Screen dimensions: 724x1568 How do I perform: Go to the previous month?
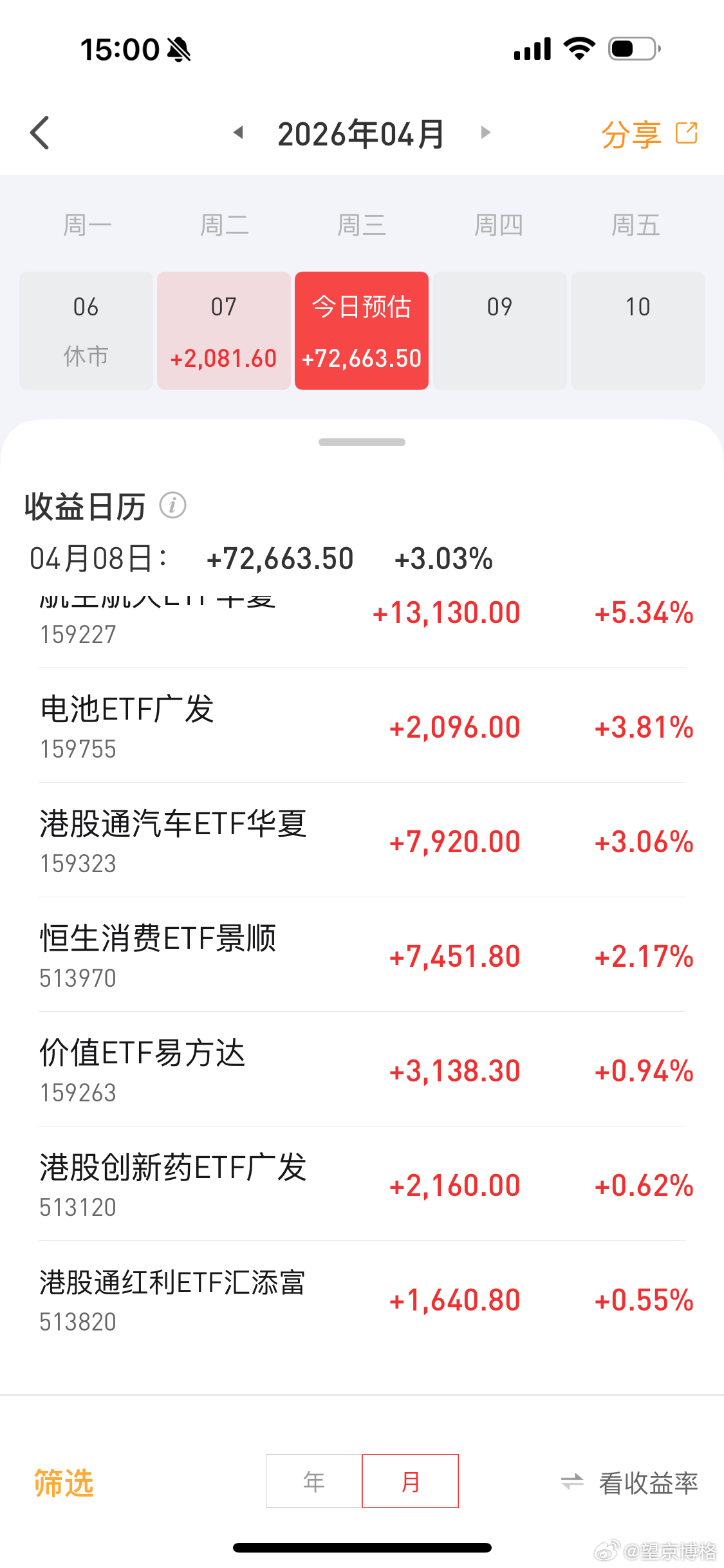(x=239, y=133)
